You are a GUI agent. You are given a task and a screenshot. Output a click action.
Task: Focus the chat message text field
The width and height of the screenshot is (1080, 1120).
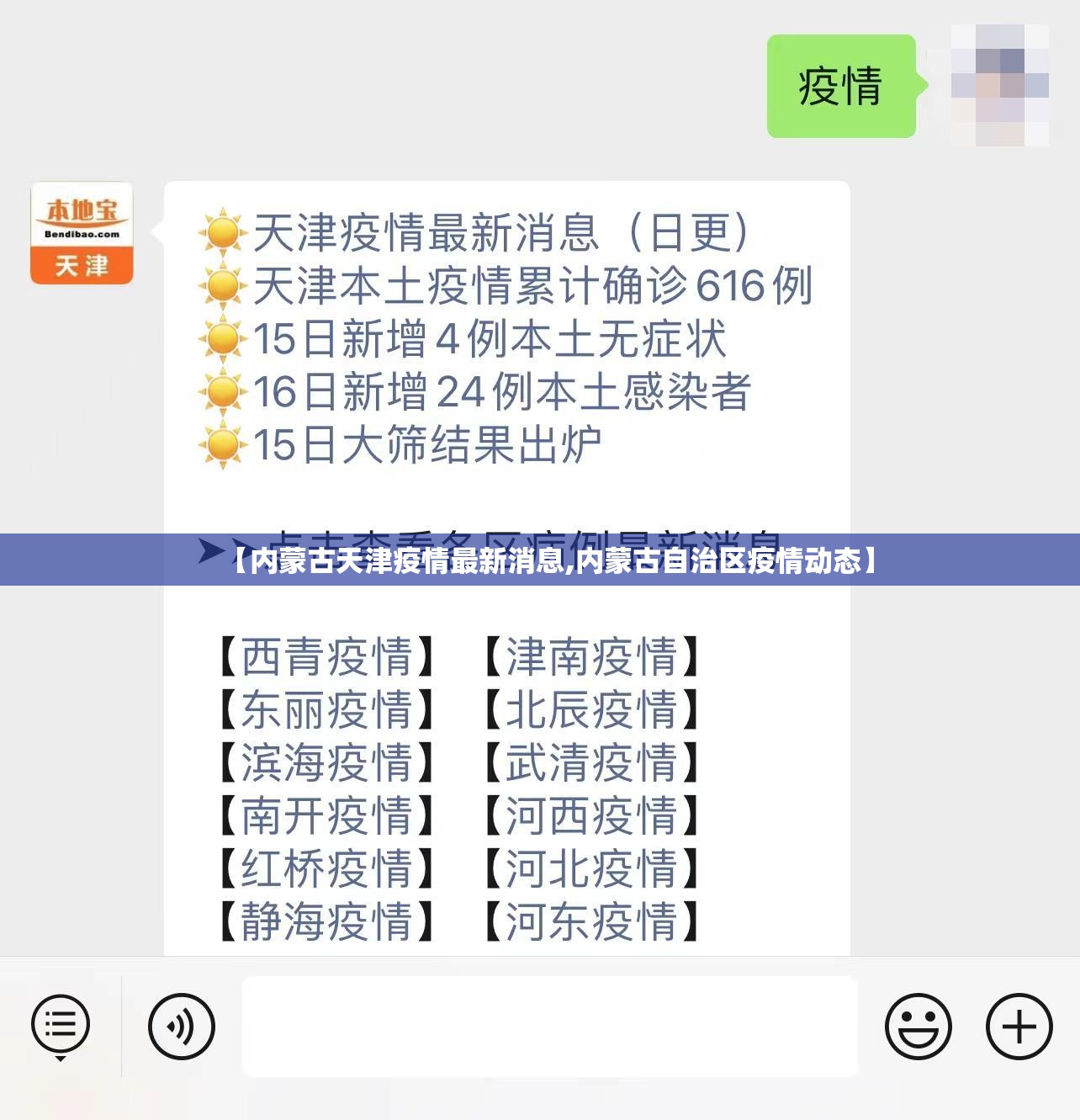tap(550, 1026)
